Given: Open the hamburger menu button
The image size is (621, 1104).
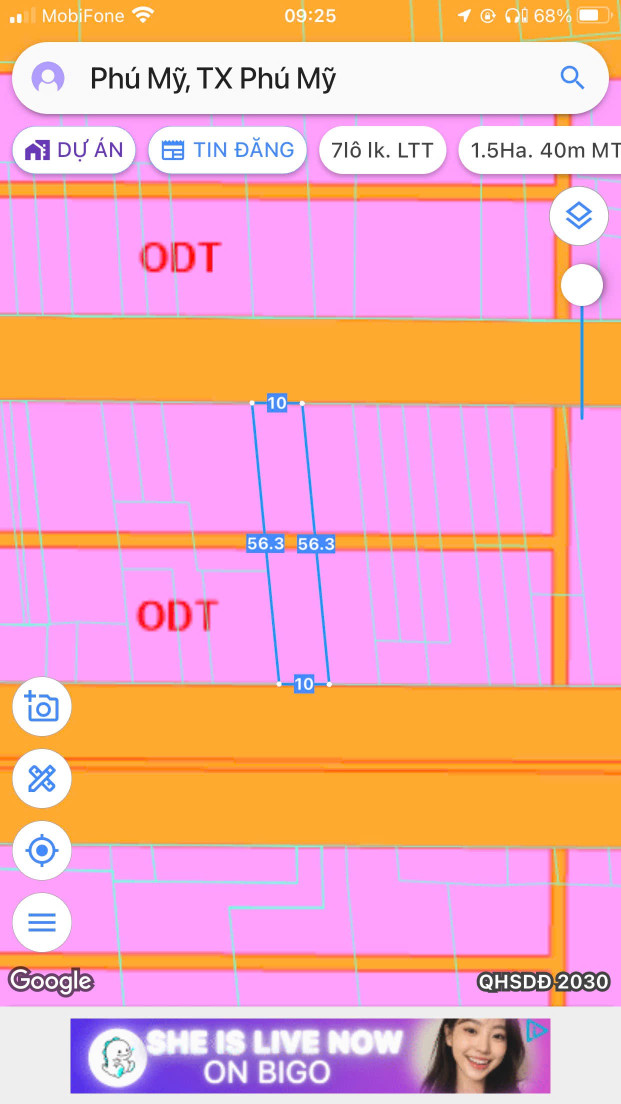Looking at the screenshot, I should [x=42, y=921].
